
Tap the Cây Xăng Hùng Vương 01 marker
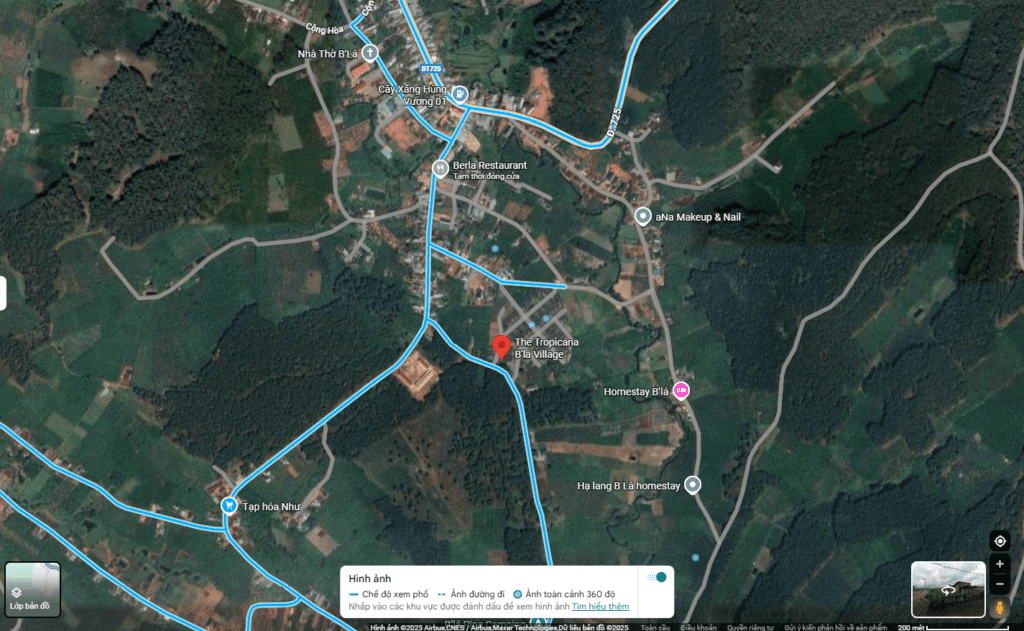tap(459, 94)
